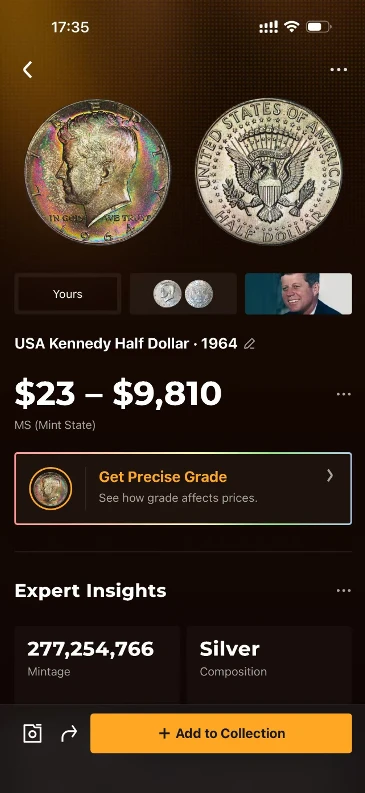365x793 pixels.
Task: Open the Kennedy portrait photo thumbnail
Action: pos(298,294)
